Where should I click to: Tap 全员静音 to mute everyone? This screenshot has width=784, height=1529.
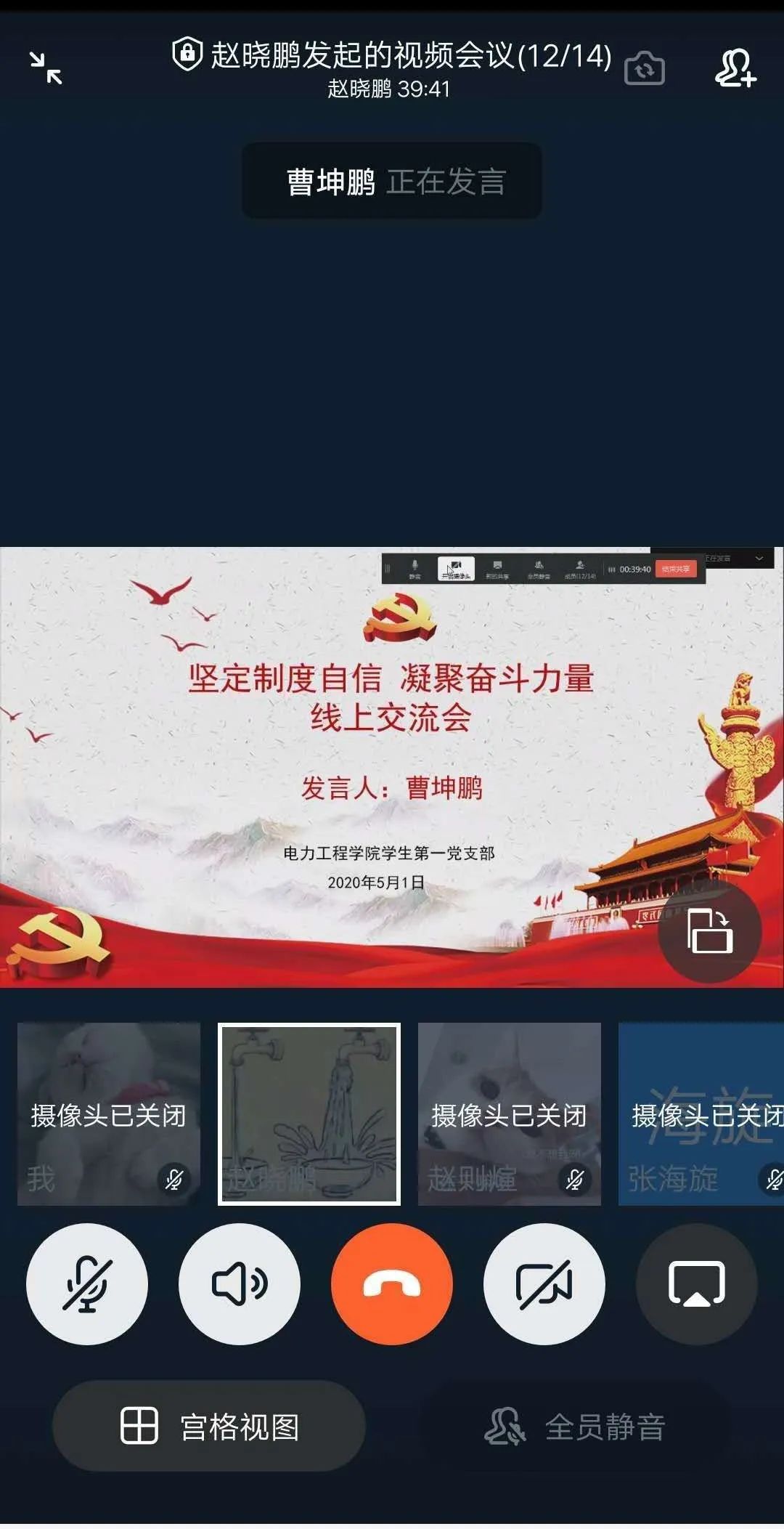(x=575, y=1426)
